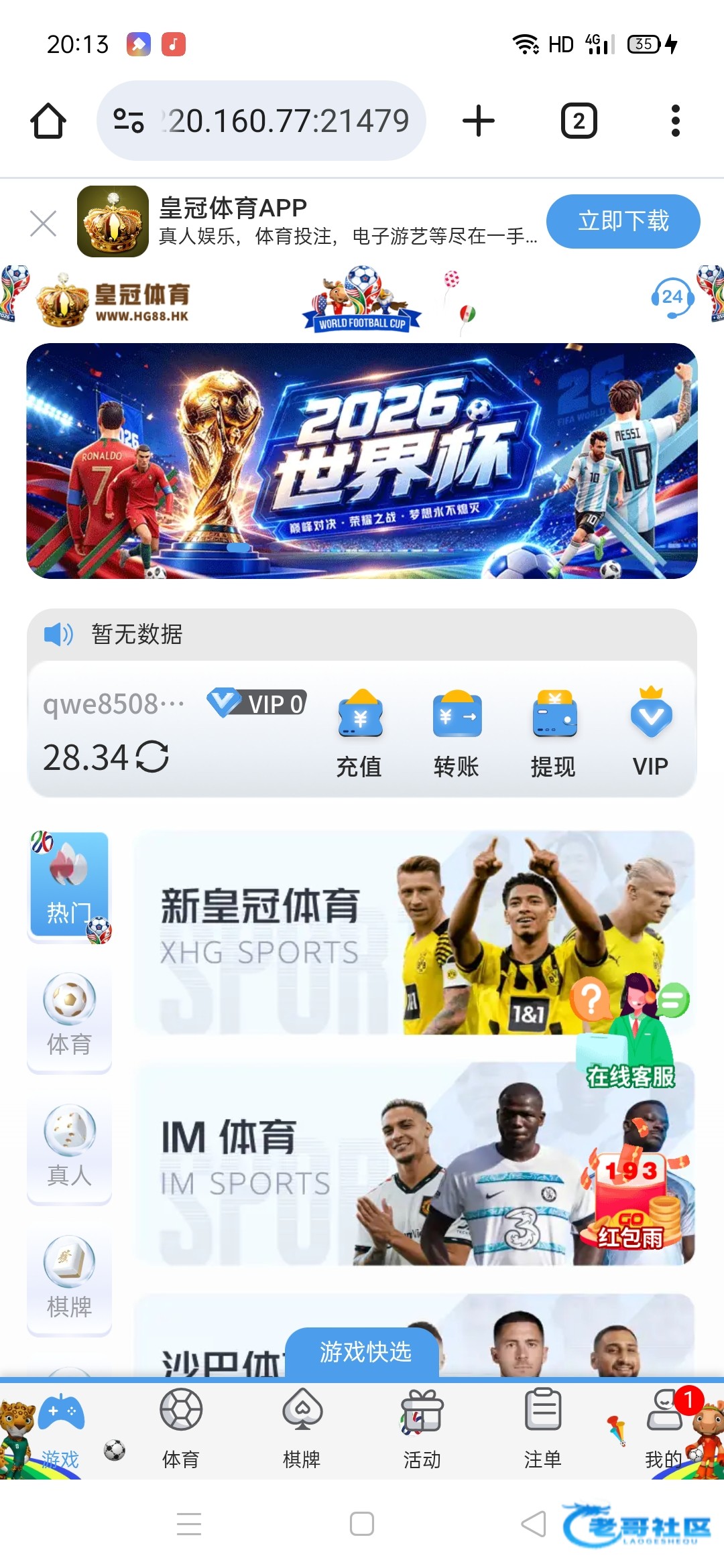Refresh the account balance
Screen dimensions: 724x1568
pyautogui.click(x=152, y=757)
